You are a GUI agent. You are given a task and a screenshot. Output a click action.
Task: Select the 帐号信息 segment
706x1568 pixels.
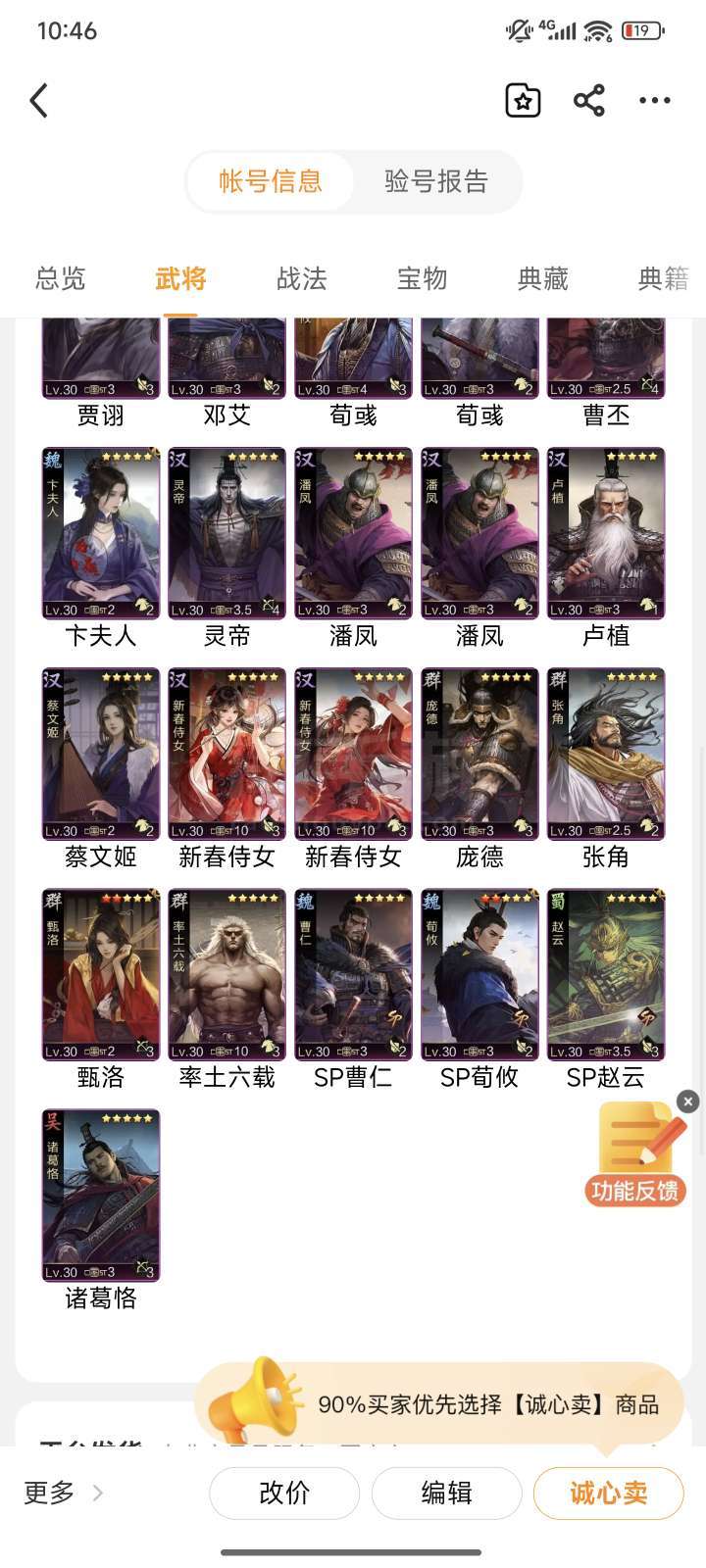(x=271, y=181)
